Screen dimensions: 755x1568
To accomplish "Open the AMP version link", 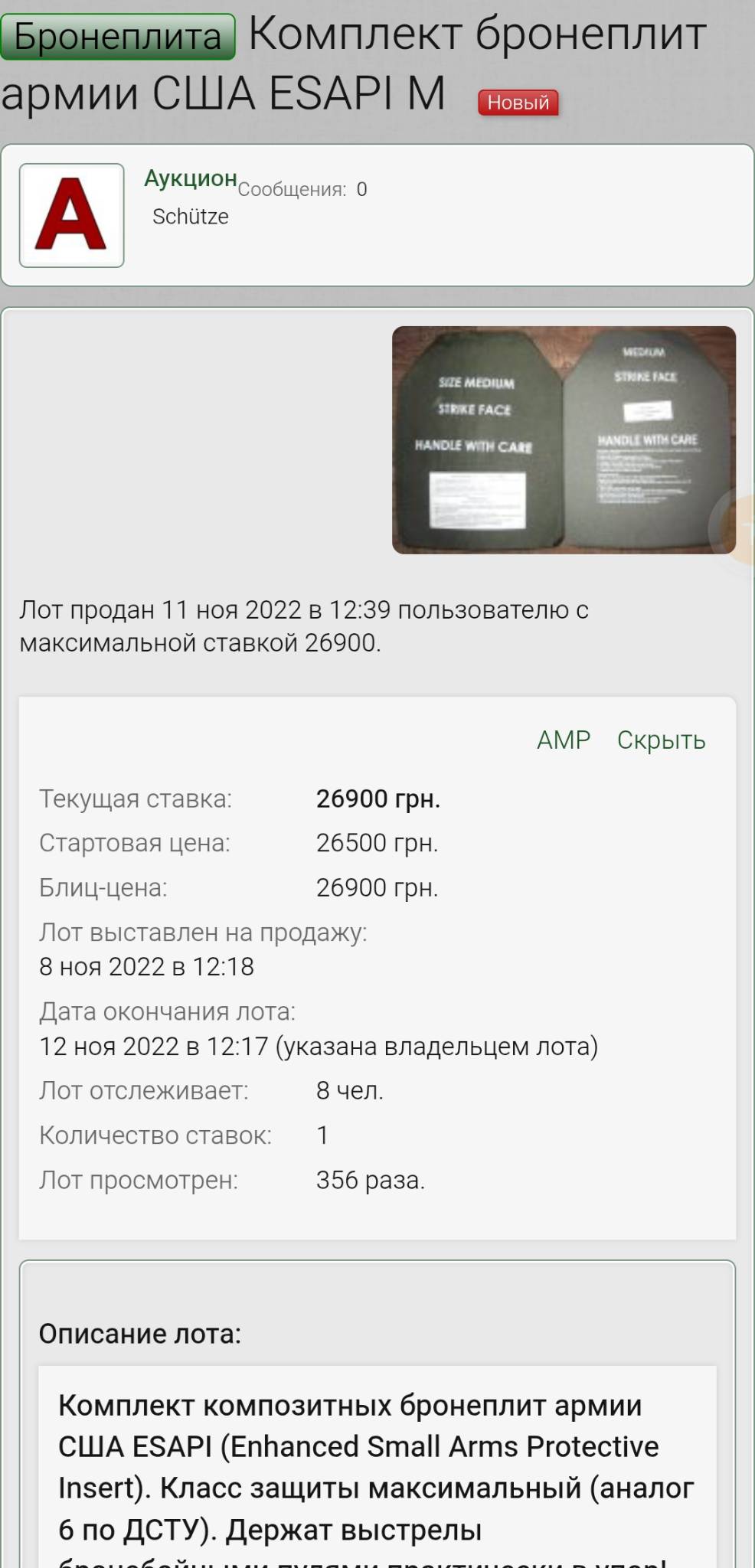I will [564, 740].
